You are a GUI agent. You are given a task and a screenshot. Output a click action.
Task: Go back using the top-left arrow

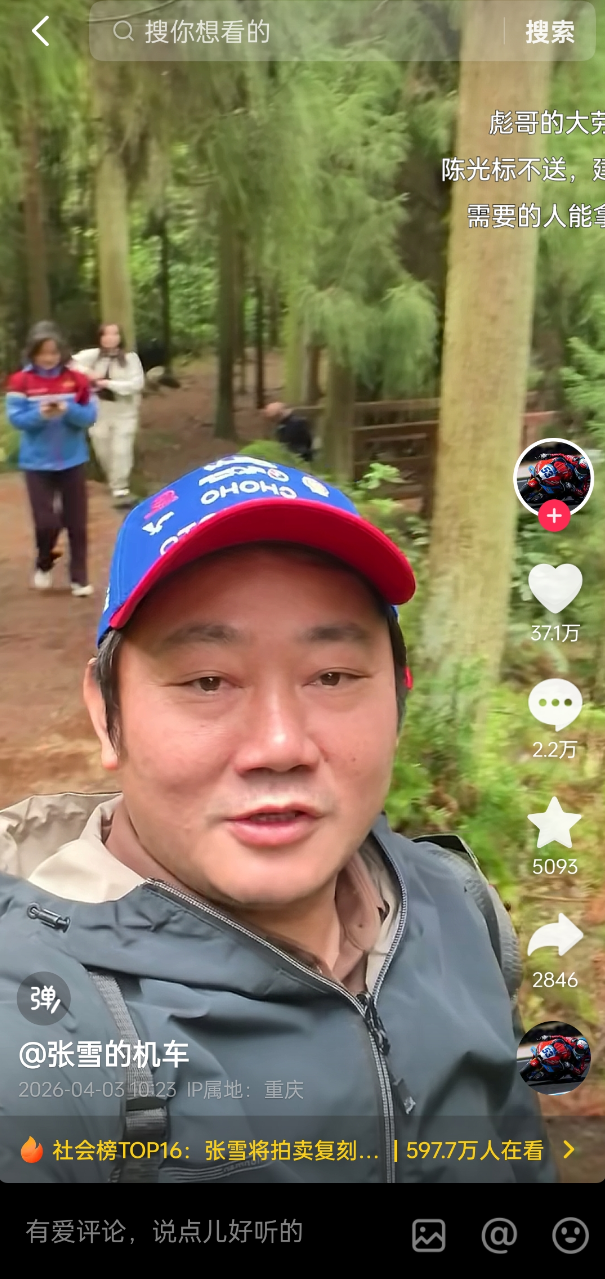(x=40, y=31)
